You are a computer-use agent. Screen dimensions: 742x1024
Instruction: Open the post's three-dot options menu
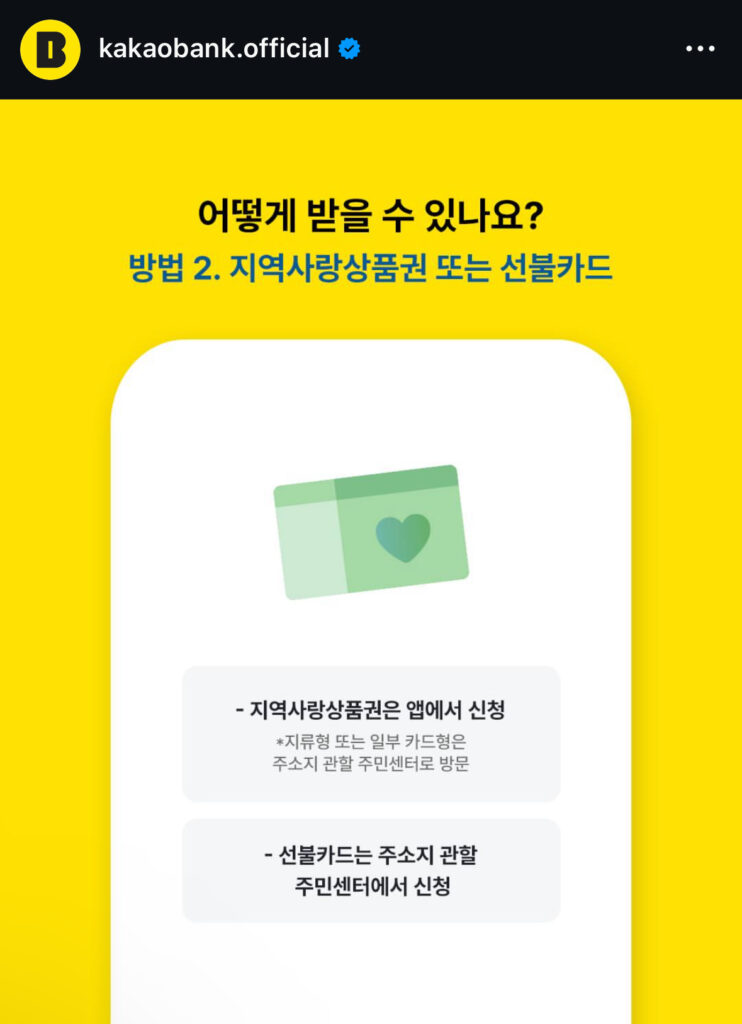pyautogui.click(x=699, y=49)
